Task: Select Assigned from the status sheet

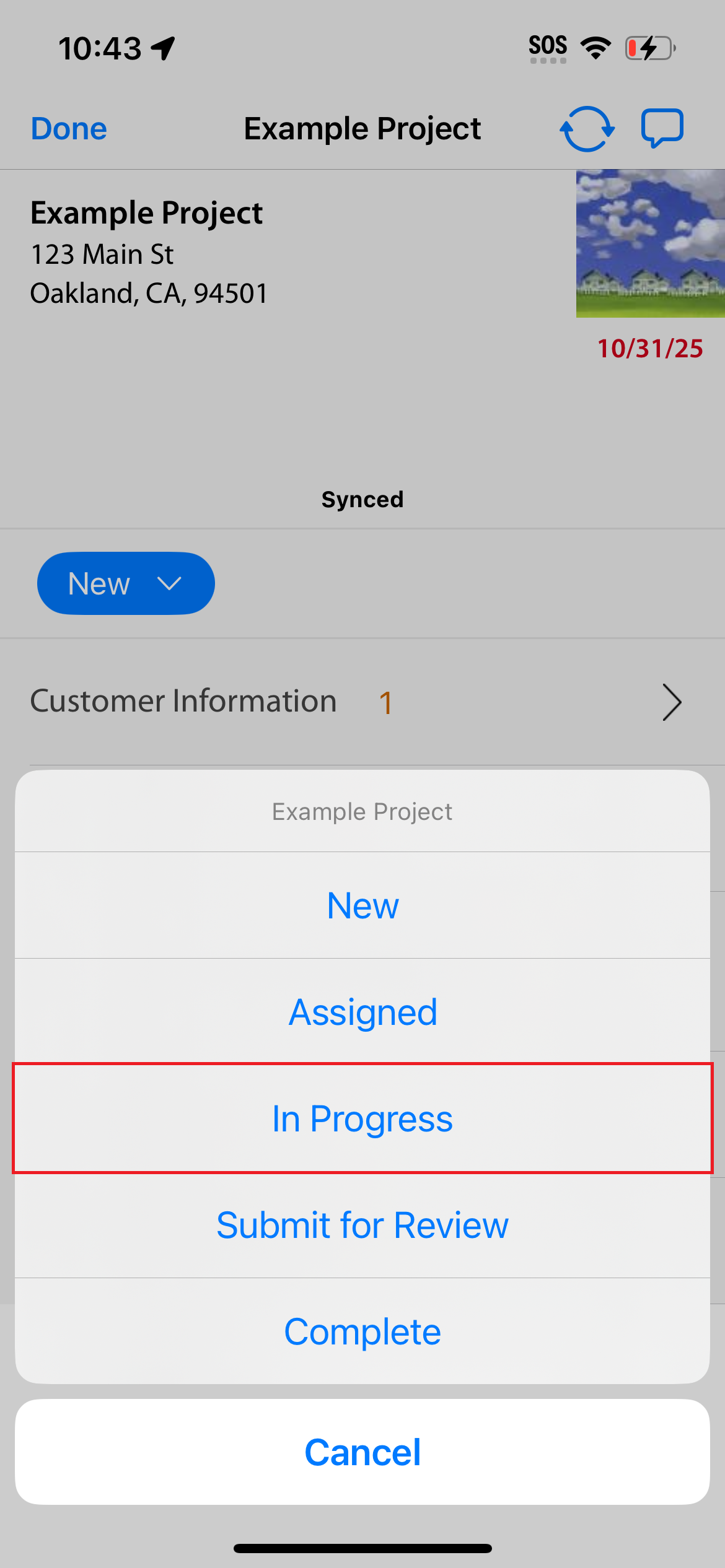Action: click(362, 1012)
